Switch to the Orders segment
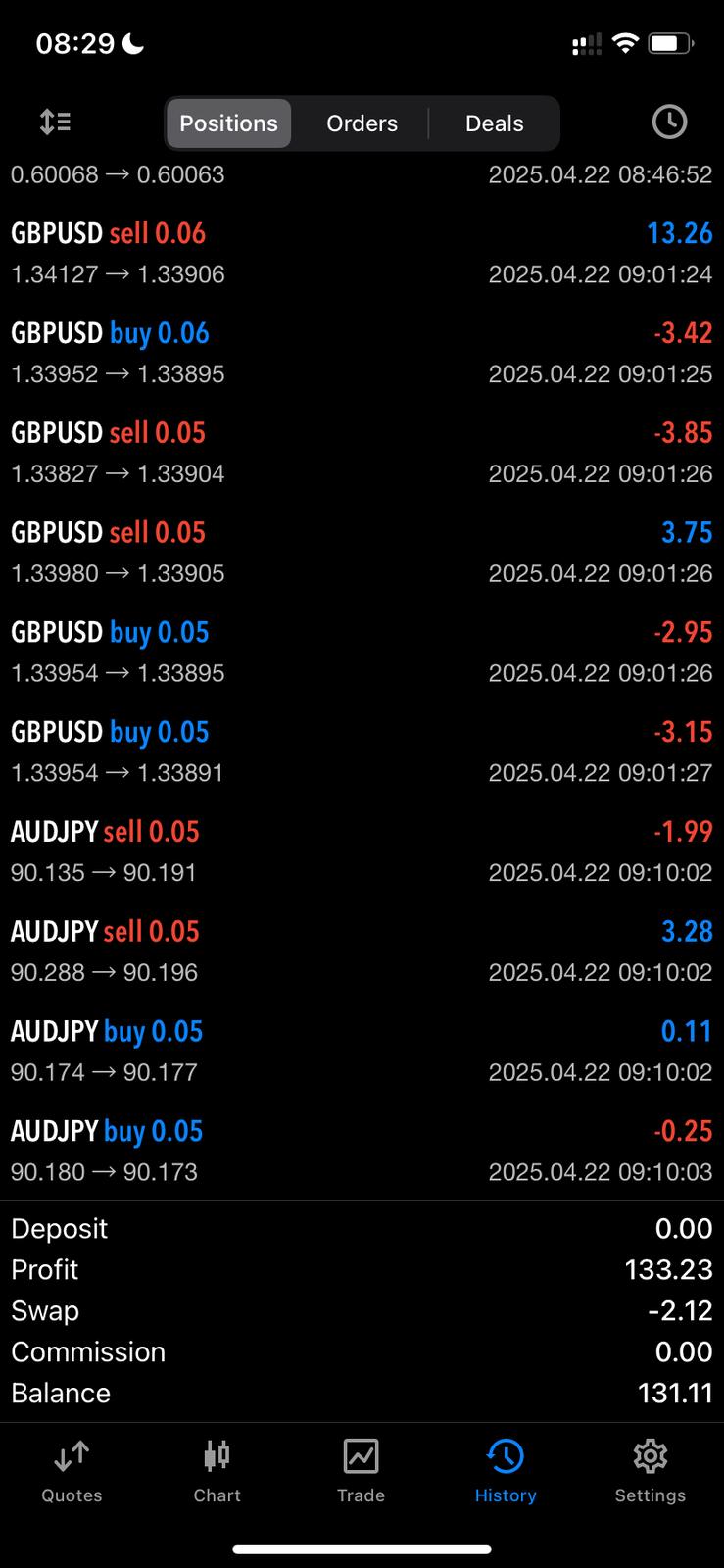 [362, 123]
